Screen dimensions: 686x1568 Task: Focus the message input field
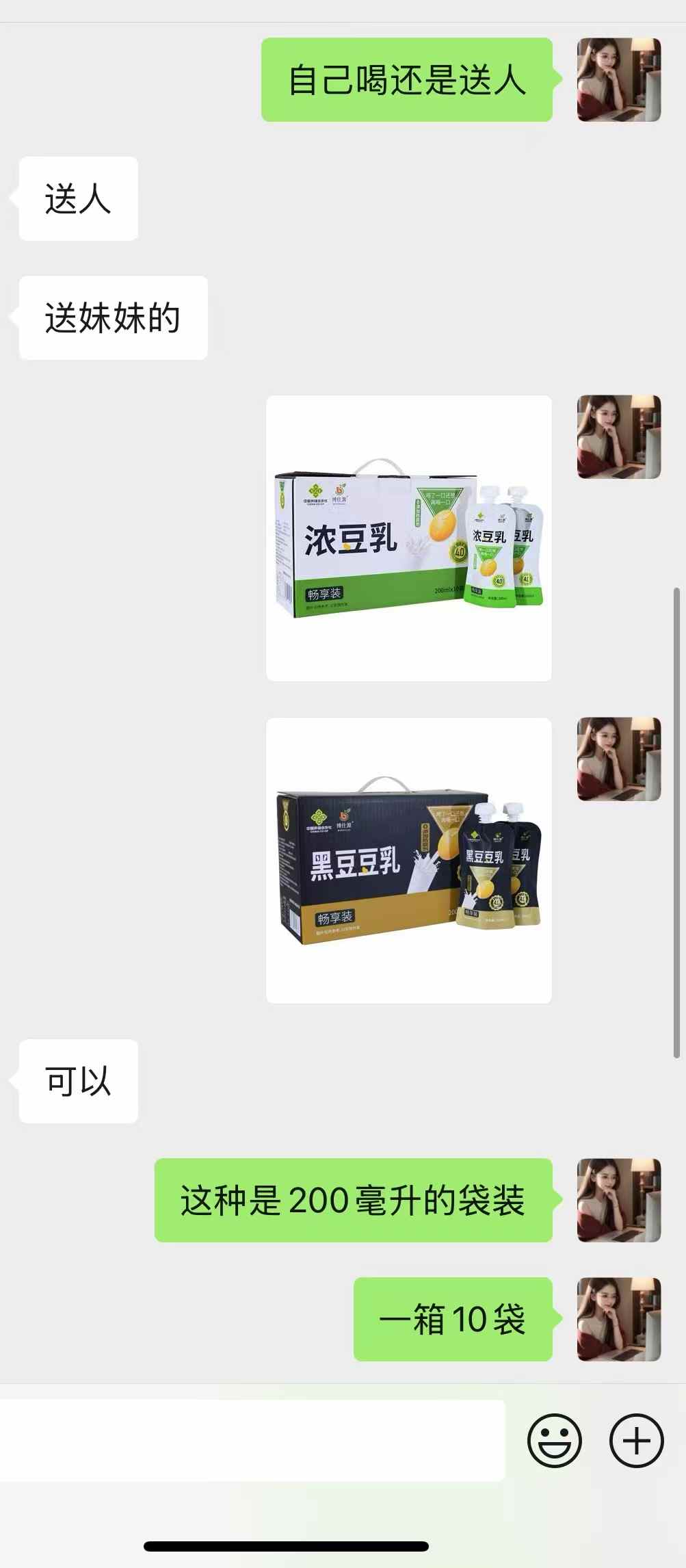(x=252, y=1440)
